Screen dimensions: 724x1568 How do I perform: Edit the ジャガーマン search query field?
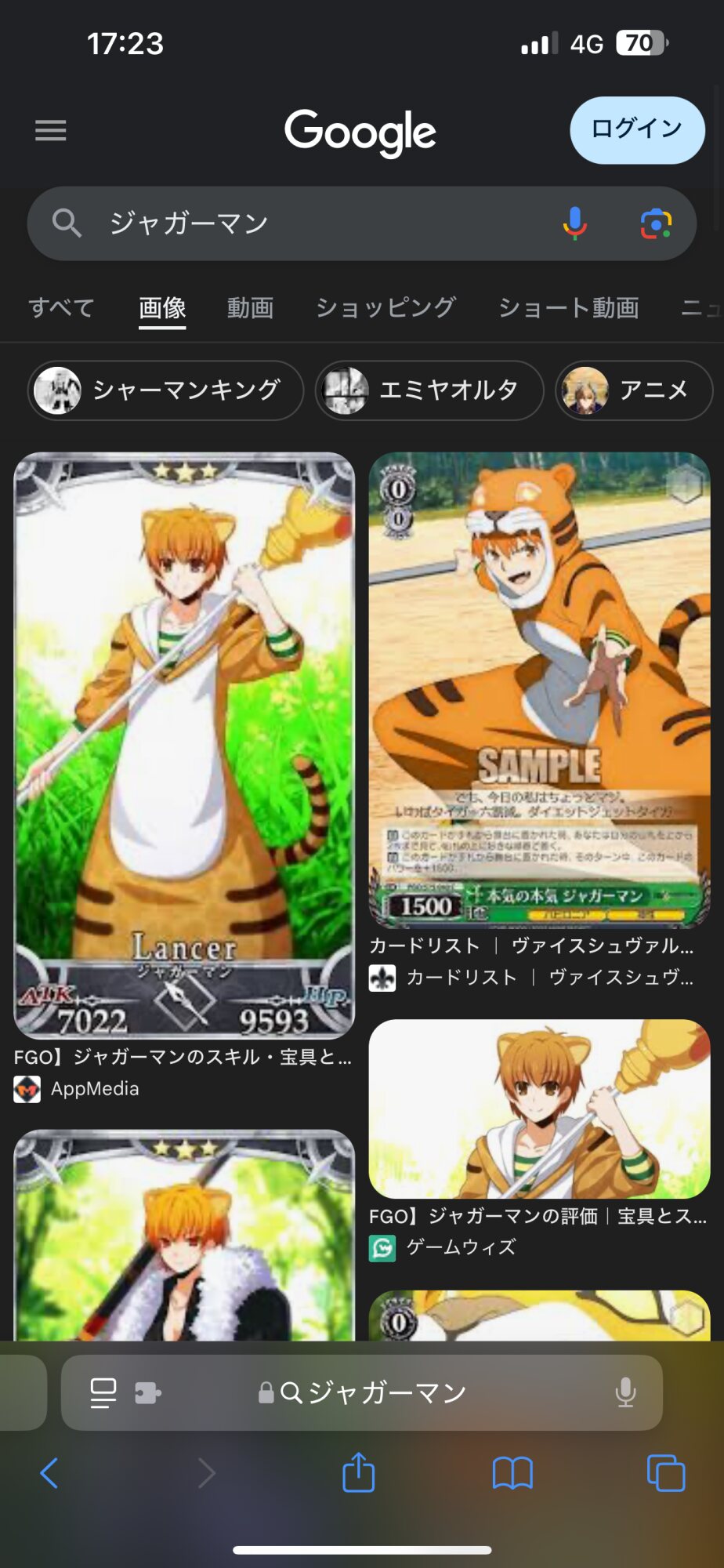click(329, 223)
